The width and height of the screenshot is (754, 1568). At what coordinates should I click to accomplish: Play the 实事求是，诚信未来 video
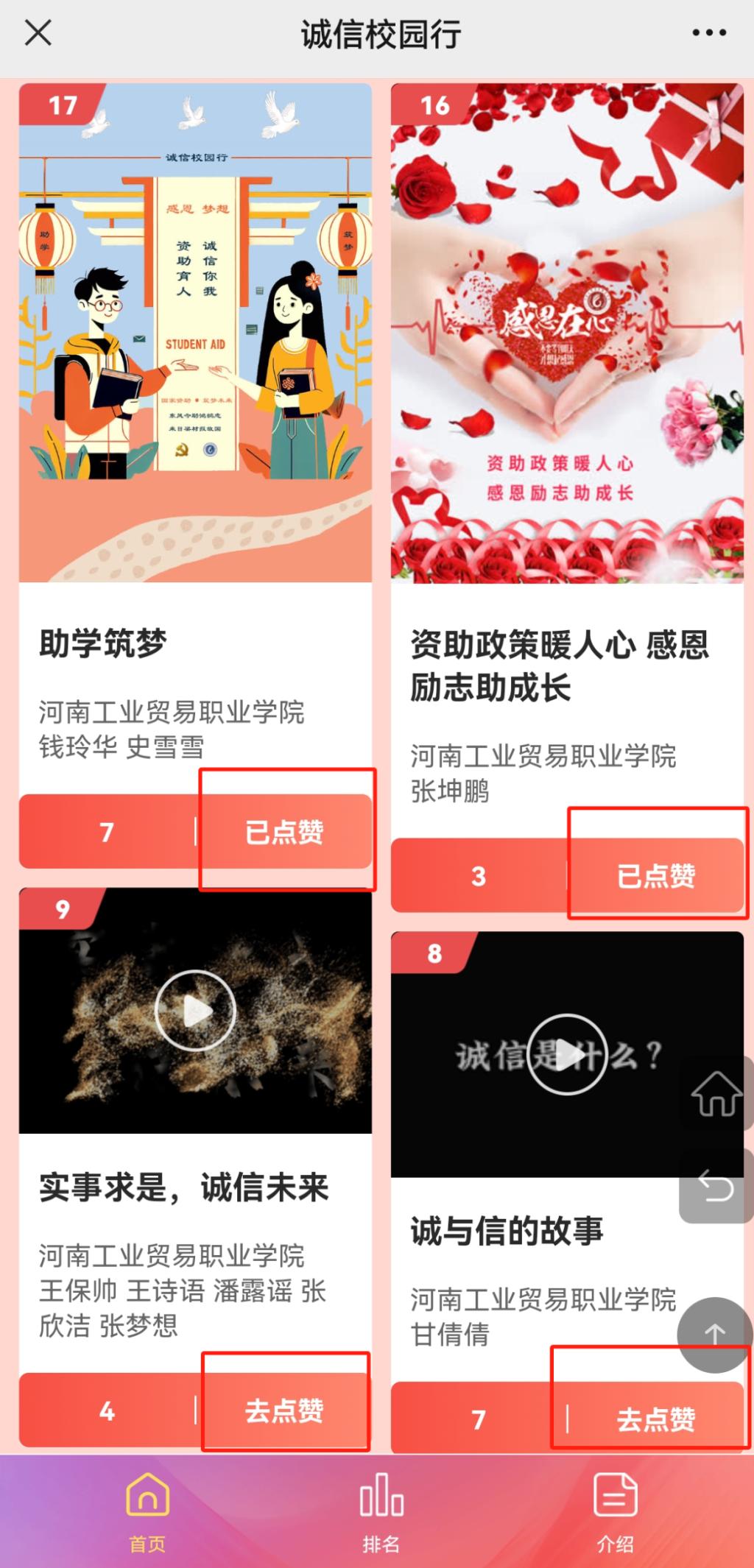coord(195,1010)
